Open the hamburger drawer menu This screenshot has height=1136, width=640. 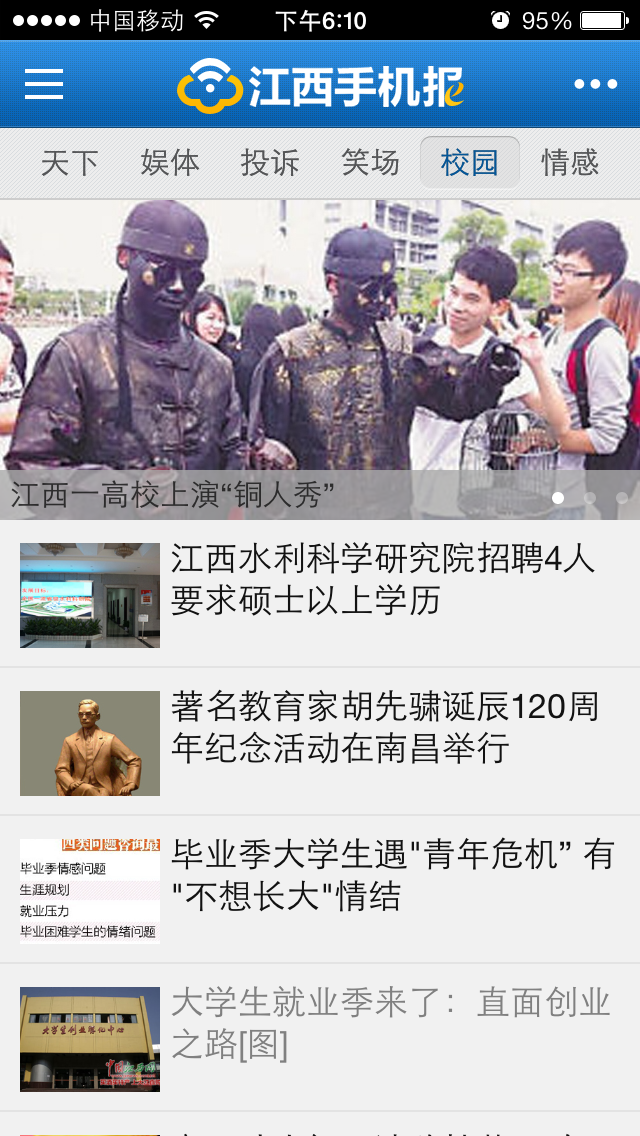click(x=44, y=84)
